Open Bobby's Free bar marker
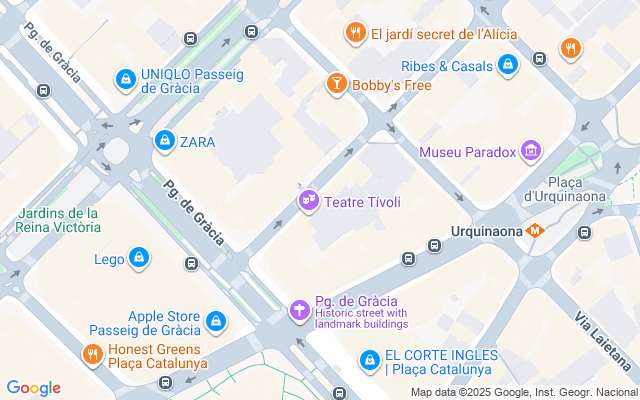 pos(337,85)
